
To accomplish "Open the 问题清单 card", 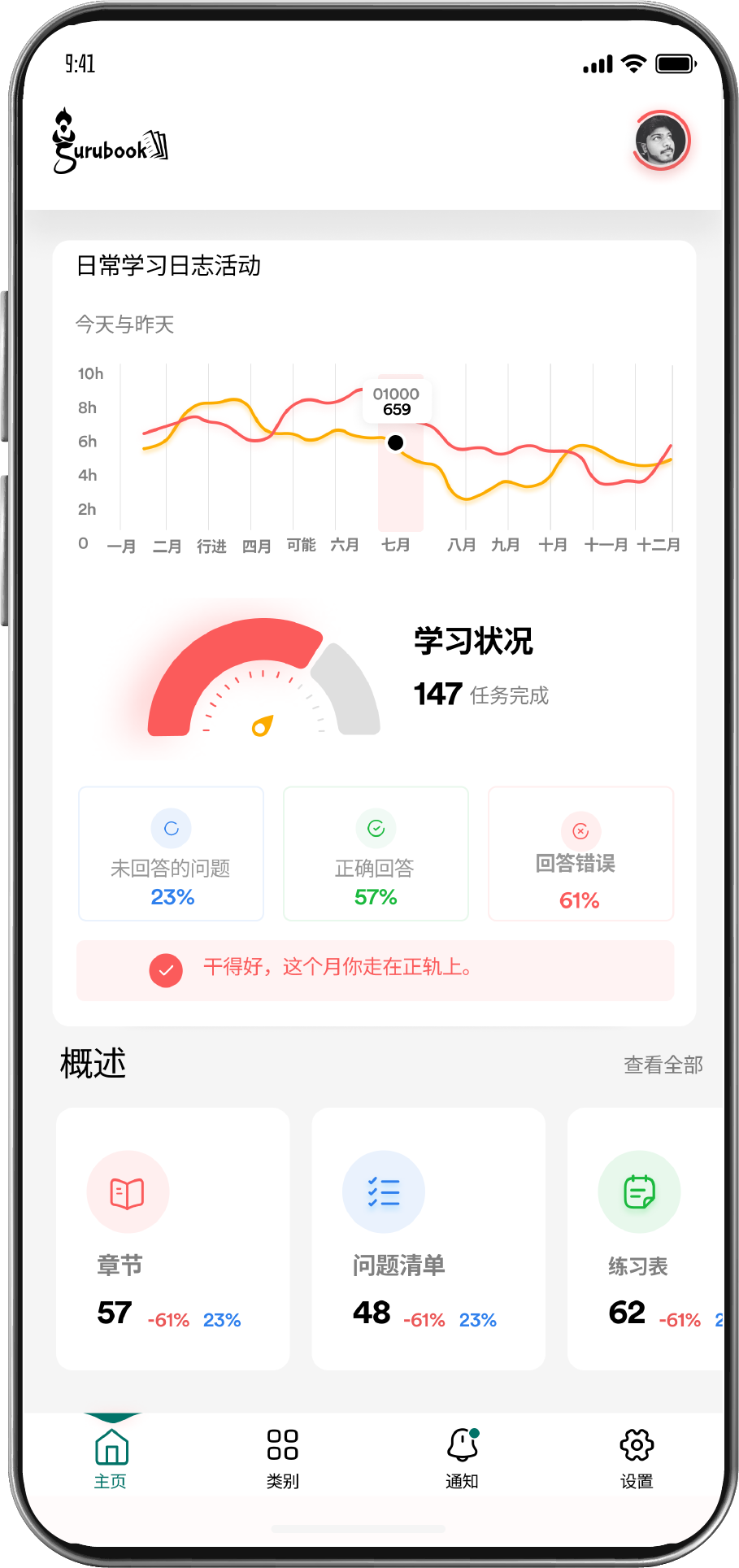I will [428, 1238].
